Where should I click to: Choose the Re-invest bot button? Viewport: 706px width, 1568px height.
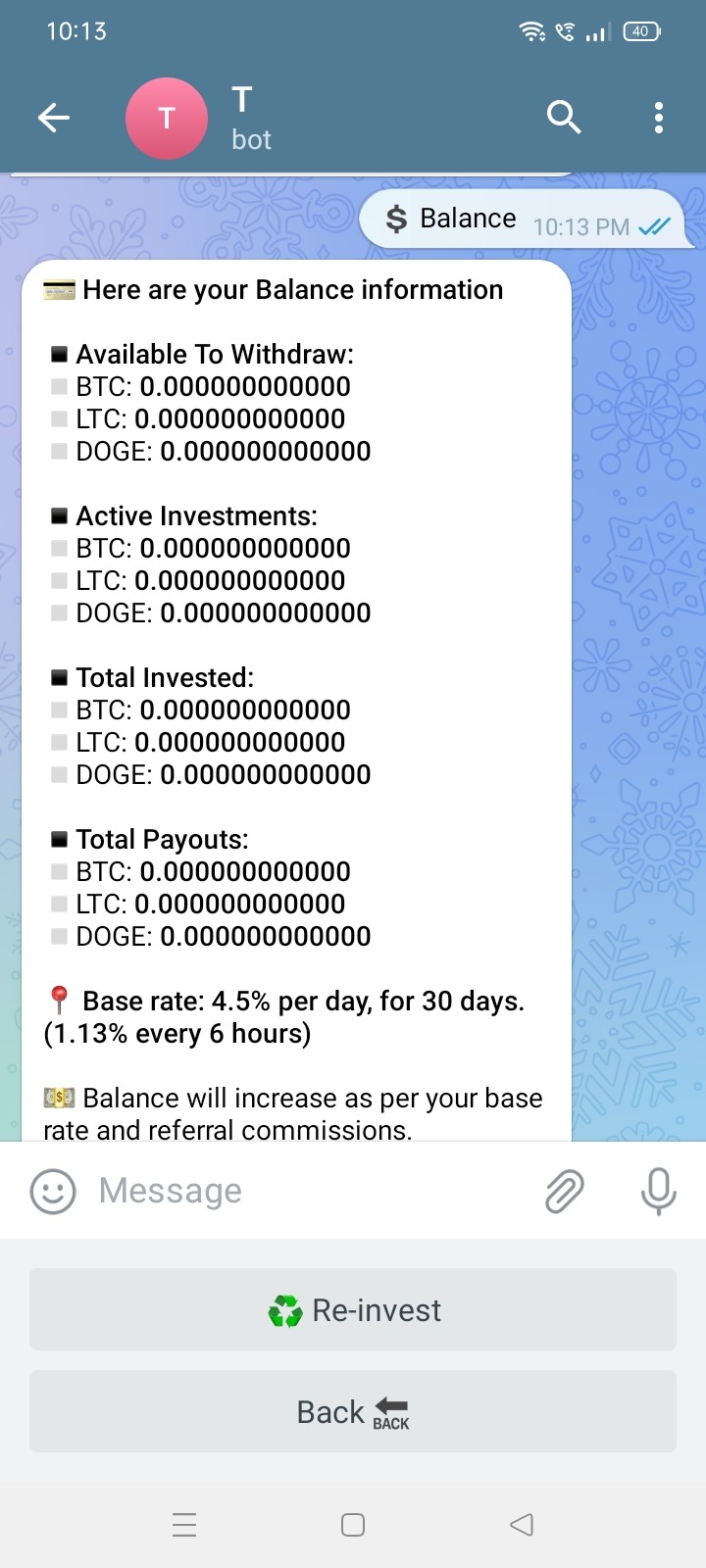click(x=353, y=1310)
